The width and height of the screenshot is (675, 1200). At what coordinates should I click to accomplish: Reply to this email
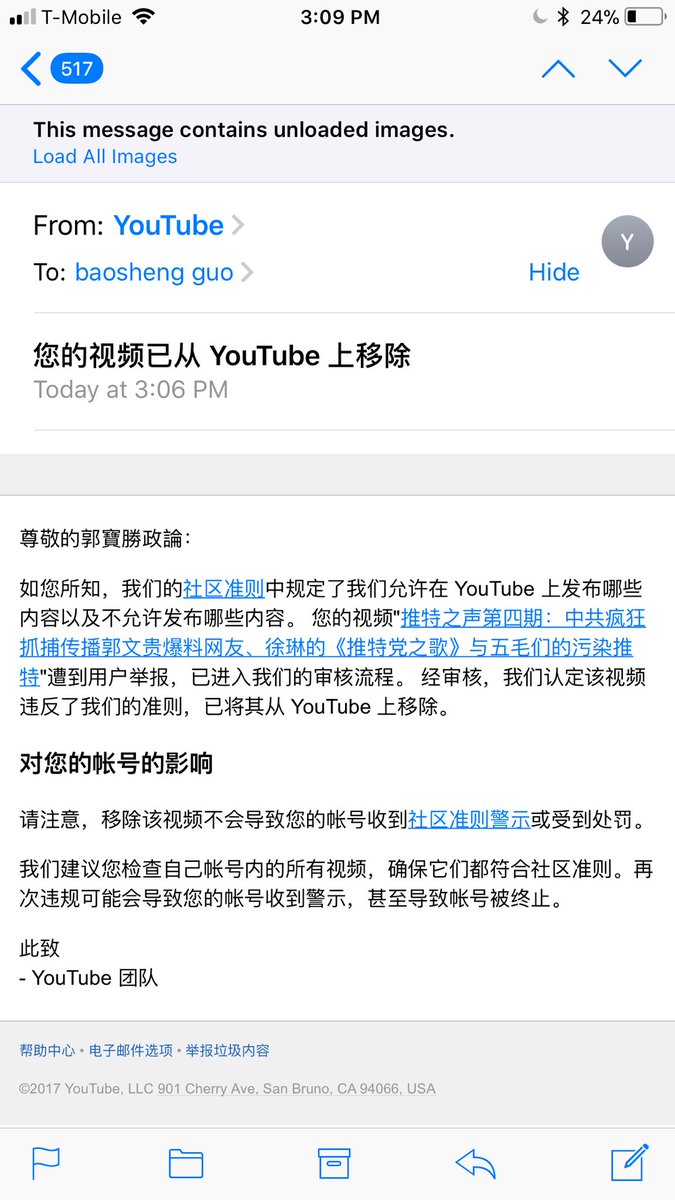pos(476,1163)
